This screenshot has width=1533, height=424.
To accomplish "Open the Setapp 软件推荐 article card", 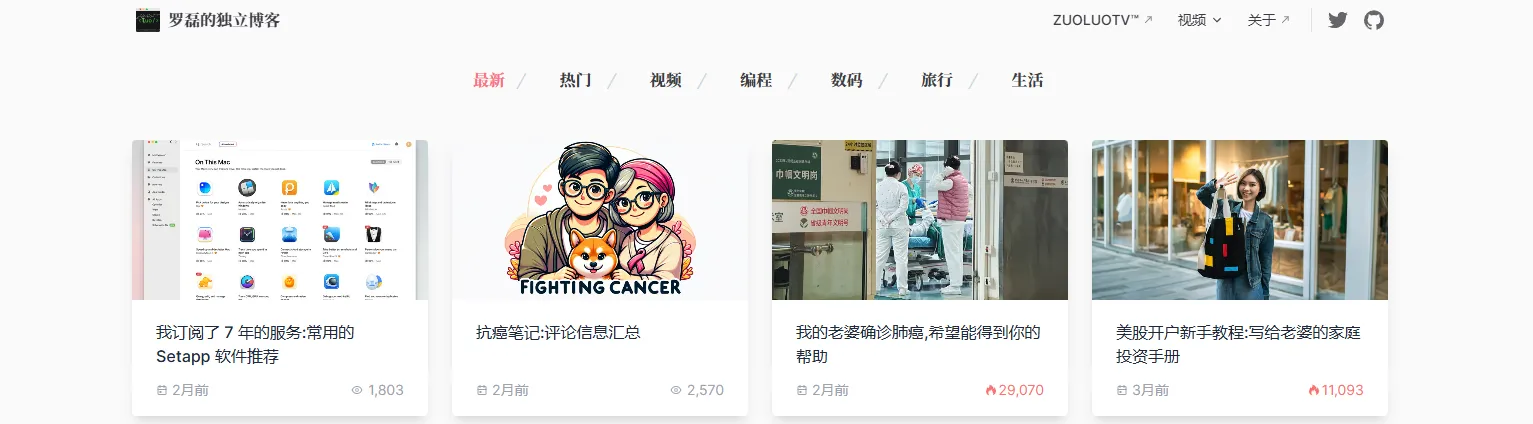I will pos(255,344).
